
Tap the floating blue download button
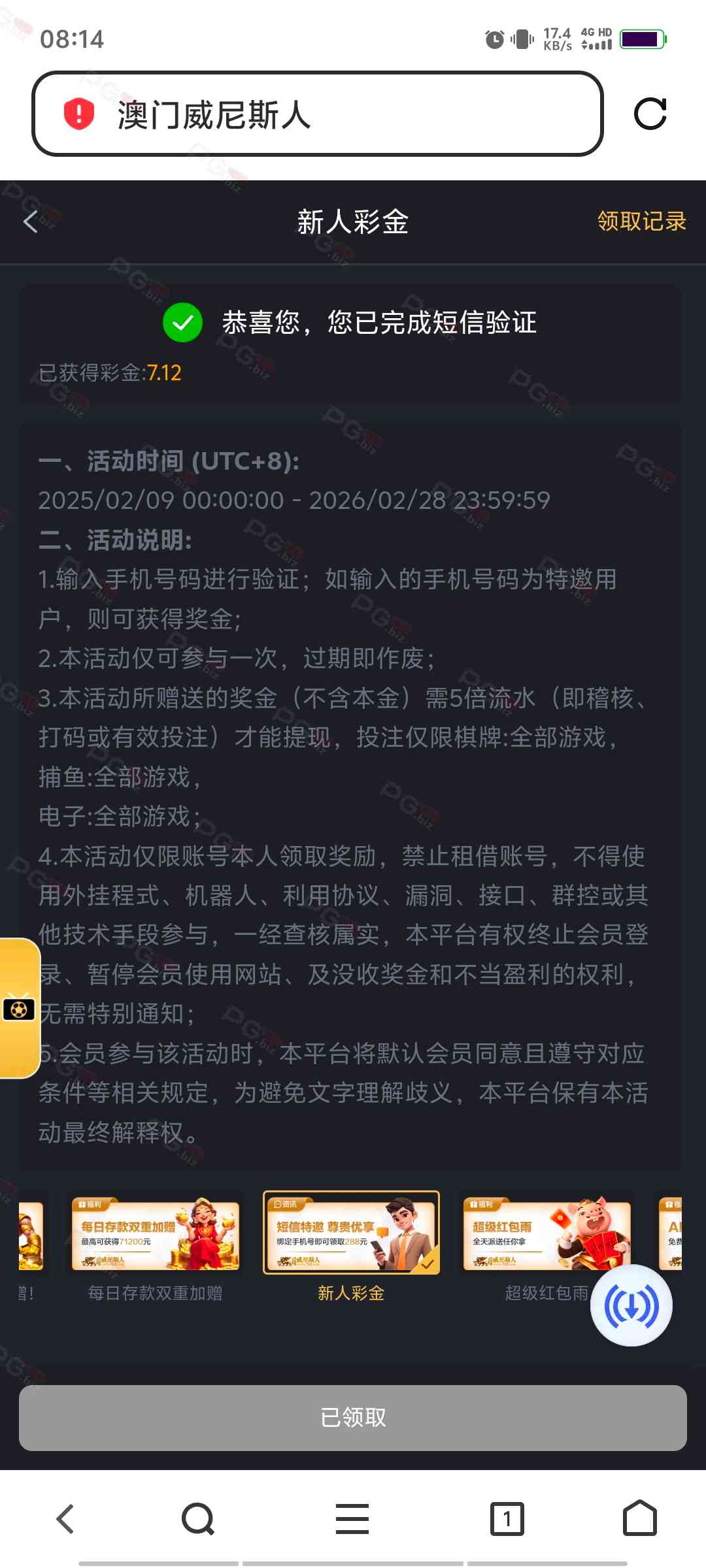631,1306
